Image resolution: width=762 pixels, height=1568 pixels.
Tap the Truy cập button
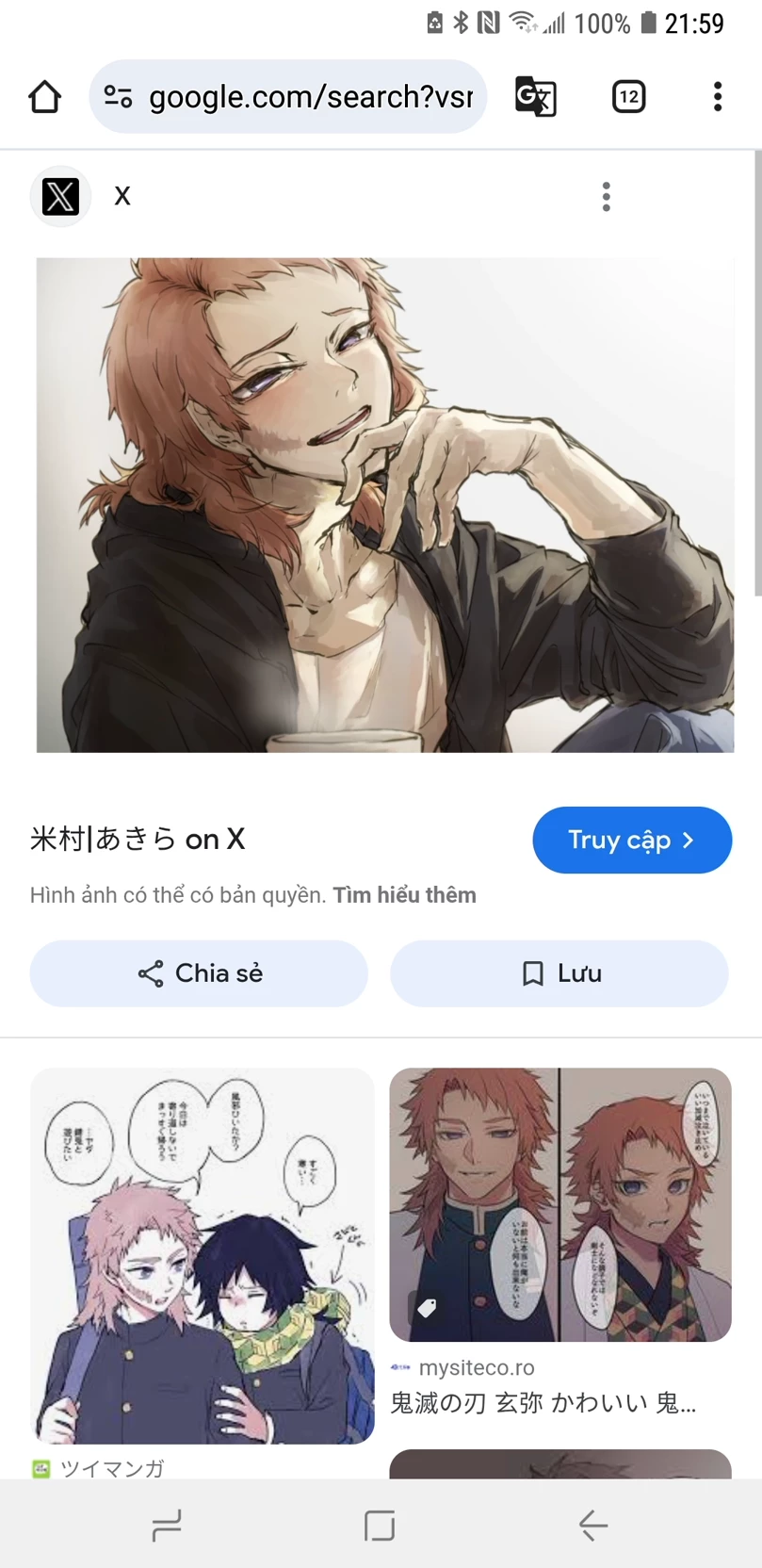(x=631, y=840)
